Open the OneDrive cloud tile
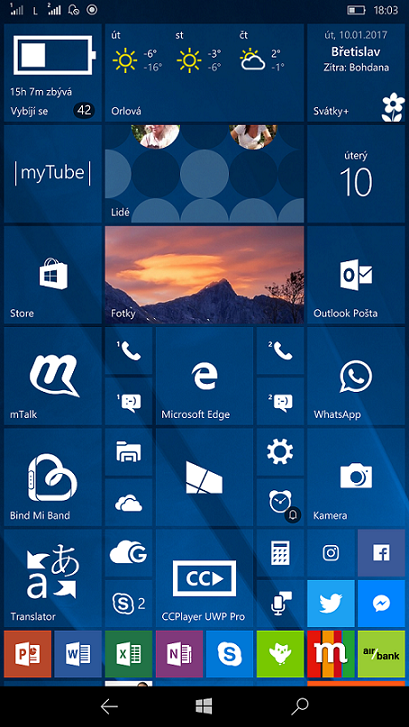The width and height of the screenshot is (409, 727). [x=128, y=502]
